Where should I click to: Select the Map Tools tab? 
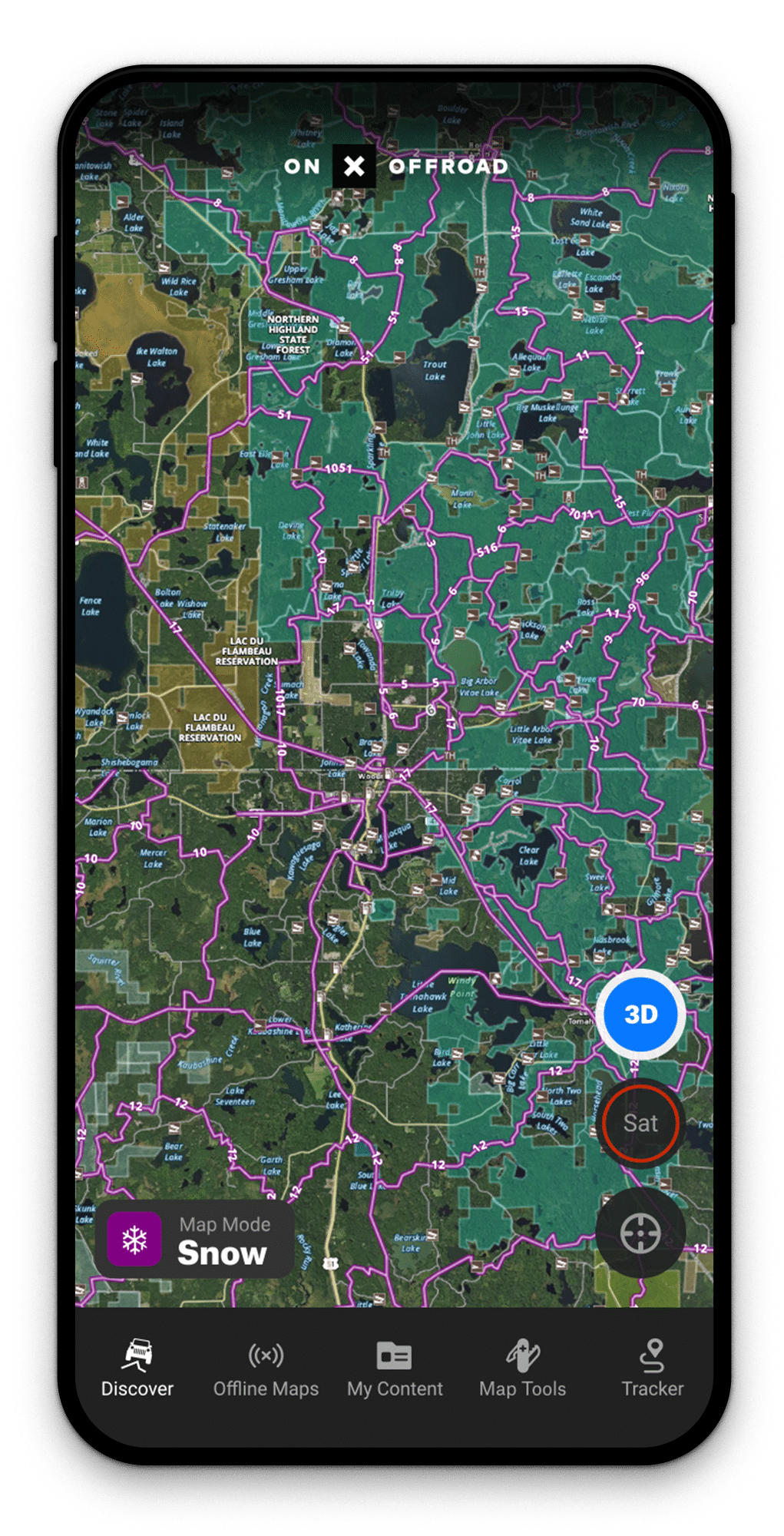click(x=523, y=1369)
